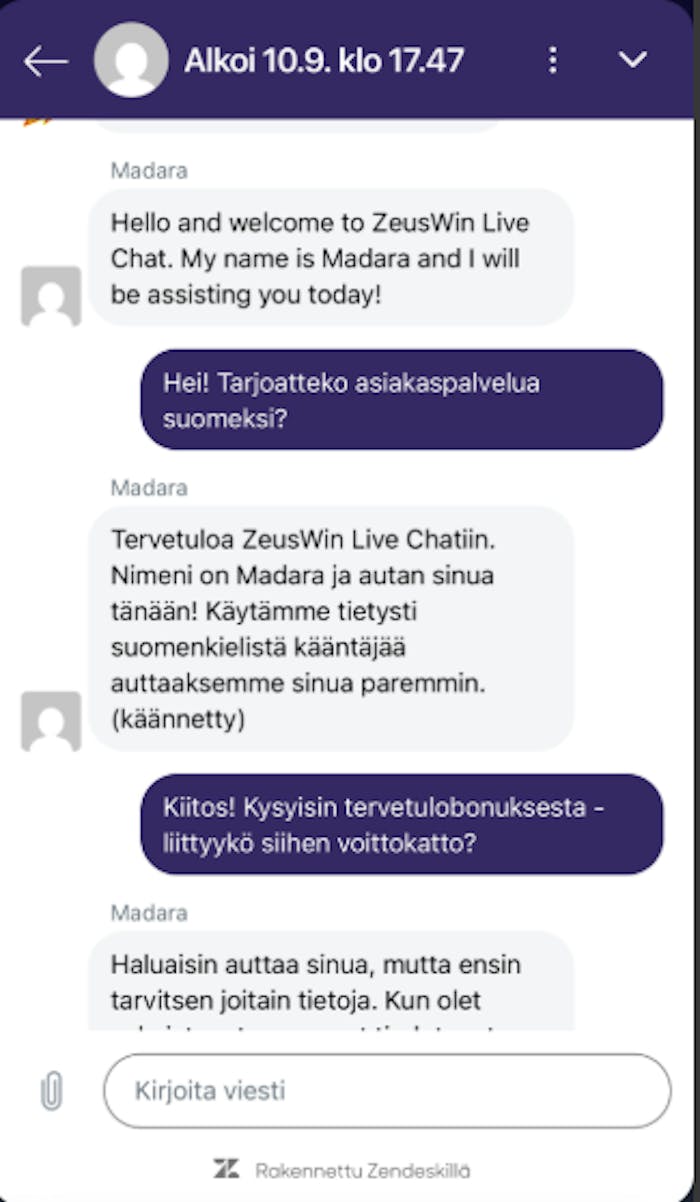Image resolution: width=700 pixels, height=1202 pixels.
Task: Minimize the chat with the chevron
Action: [x=633, y=60]
